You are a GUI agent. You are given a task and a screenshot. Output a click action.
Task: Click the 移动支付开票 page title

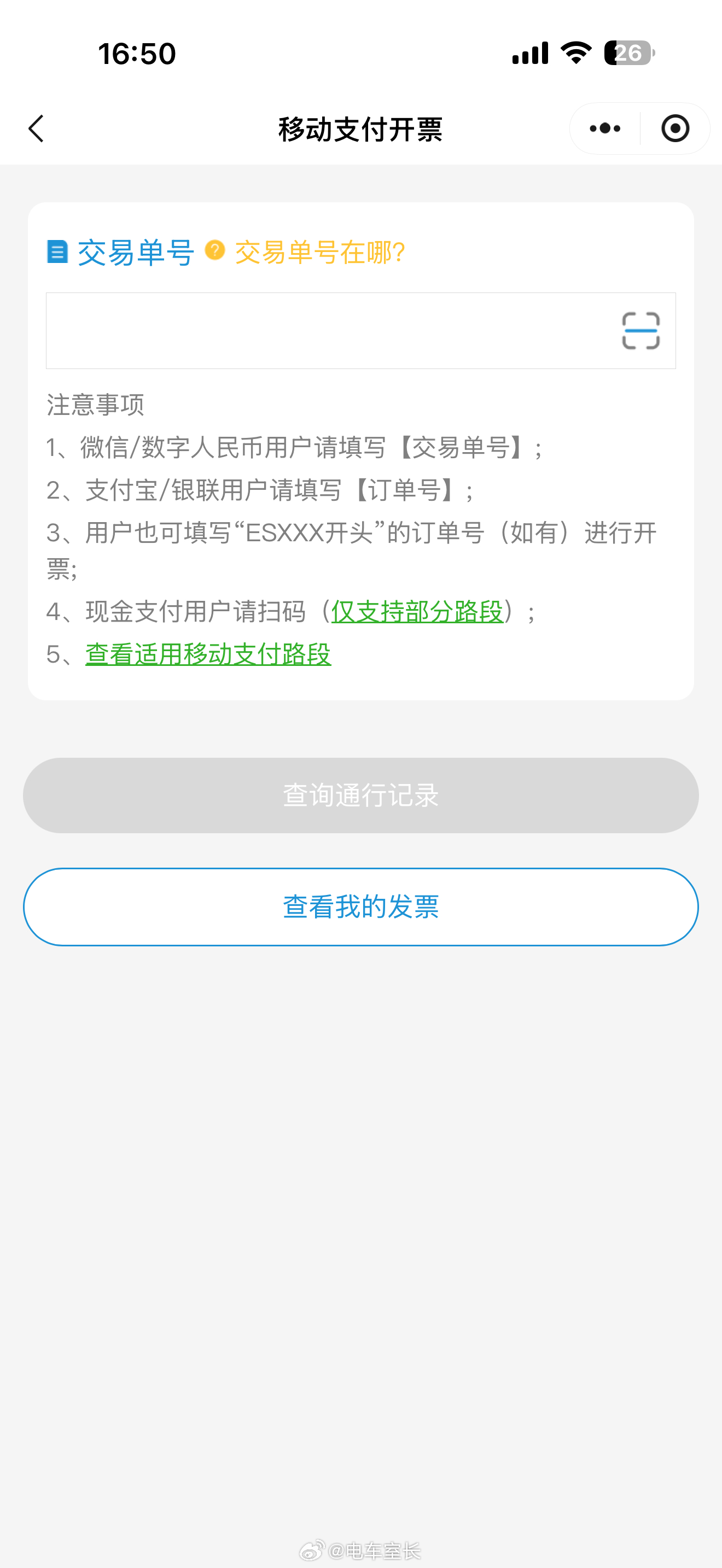(361, 128)
